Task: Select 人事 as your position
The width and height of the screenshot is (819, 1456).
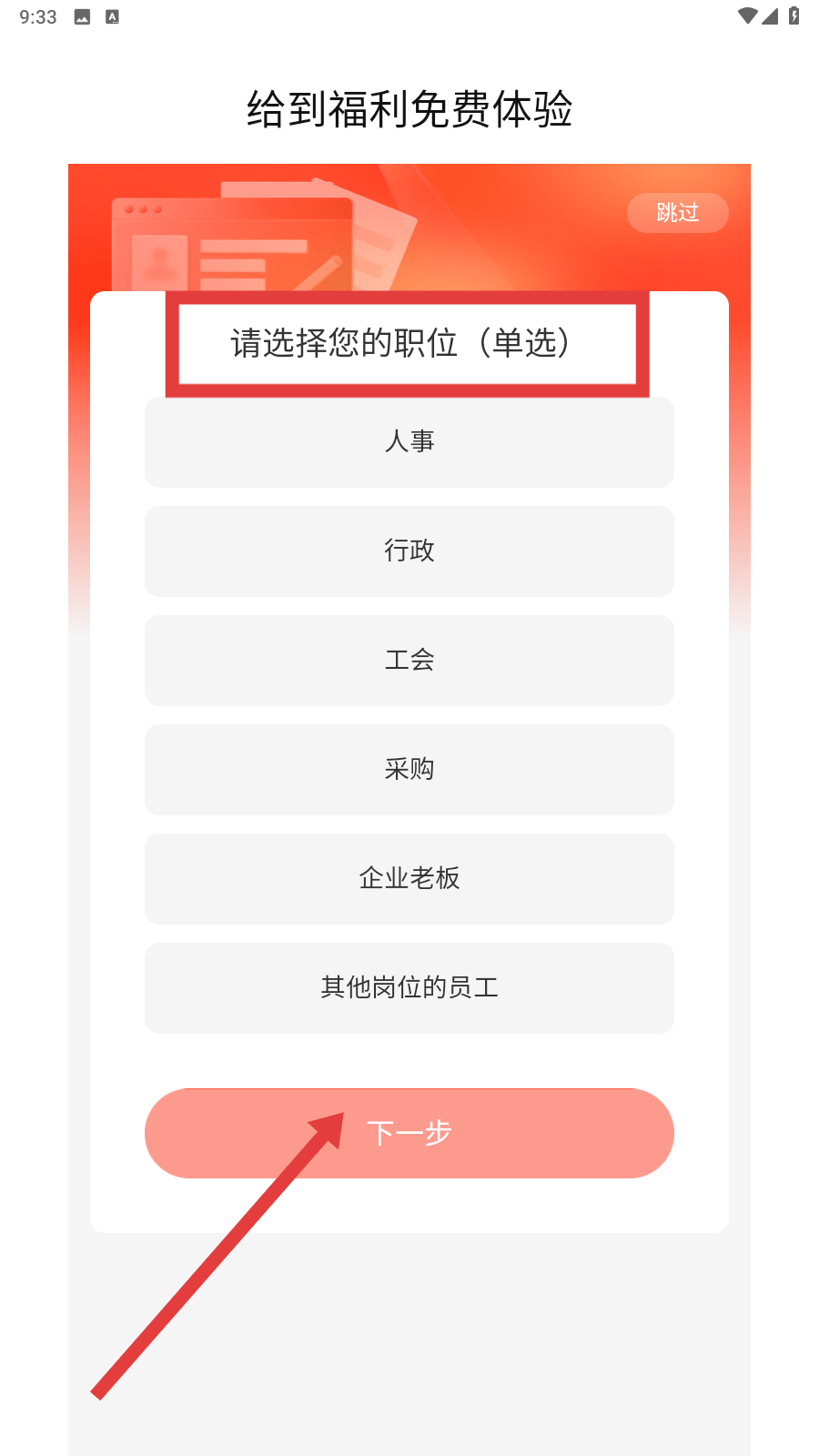Action: click(x=409, y=442)
